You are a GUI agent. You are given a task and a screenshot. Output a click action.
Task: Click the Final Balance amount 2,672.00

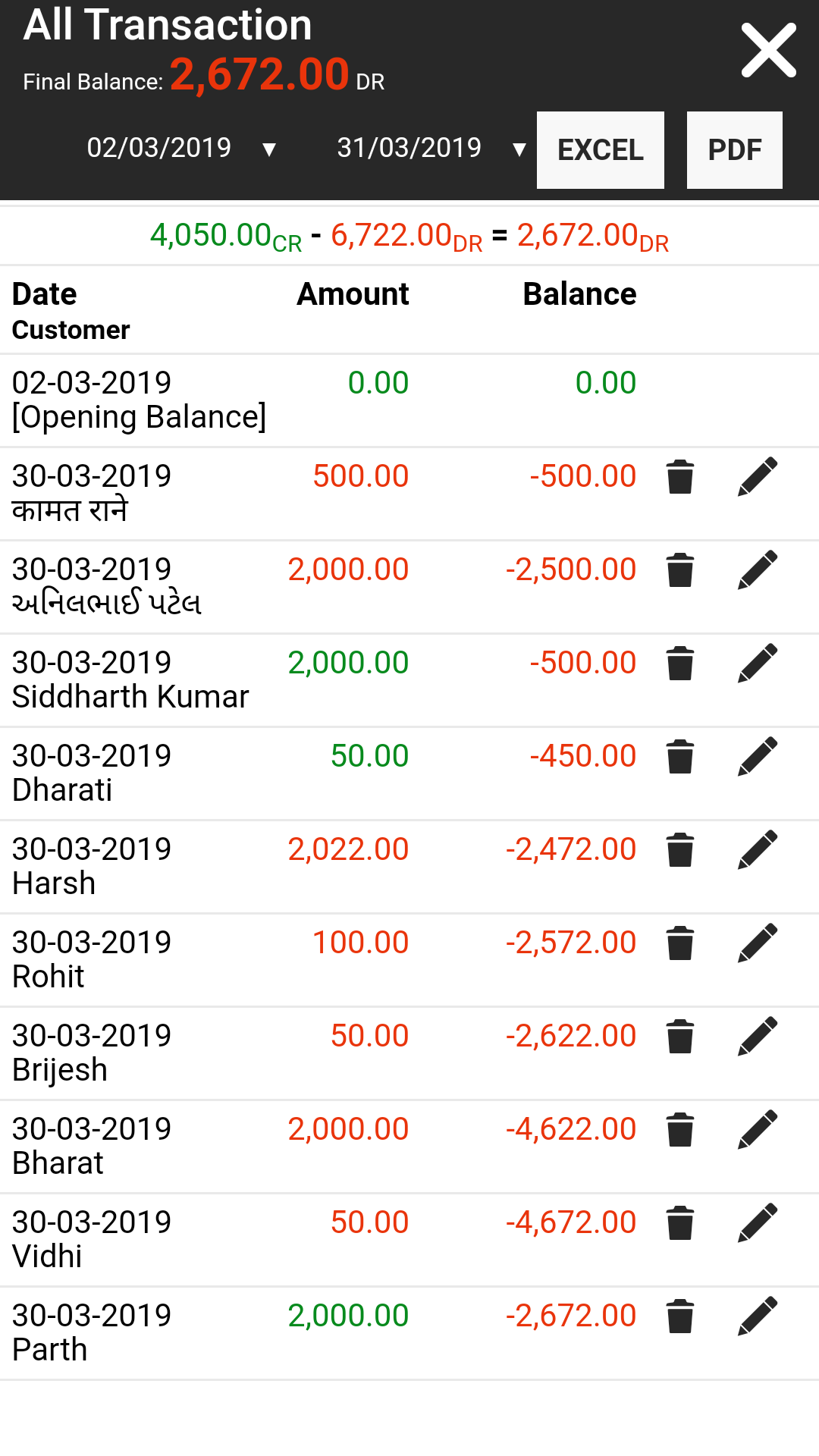pyautogui.click(x=258, y=74)
